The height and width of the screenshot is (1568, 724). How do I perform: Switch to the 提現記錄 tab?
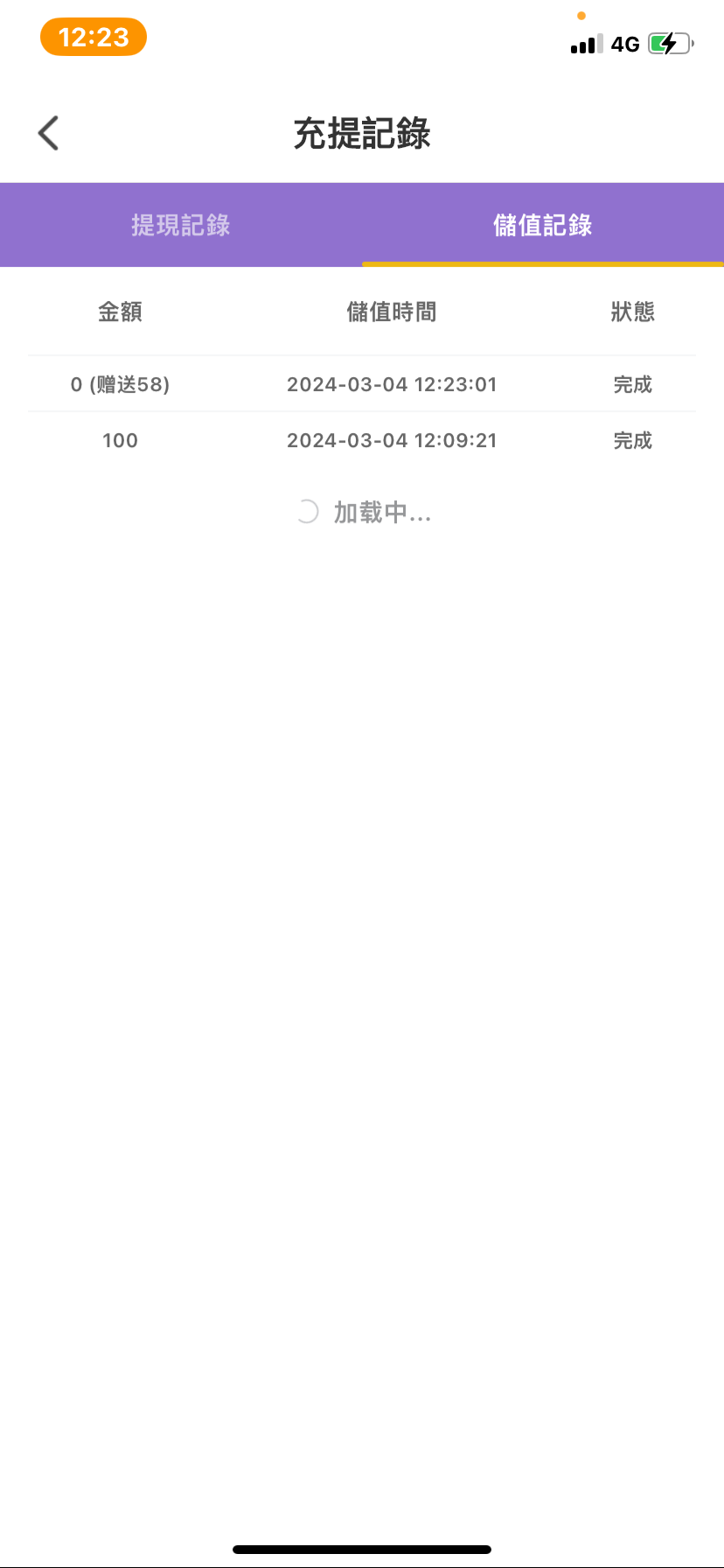point(181,225)
